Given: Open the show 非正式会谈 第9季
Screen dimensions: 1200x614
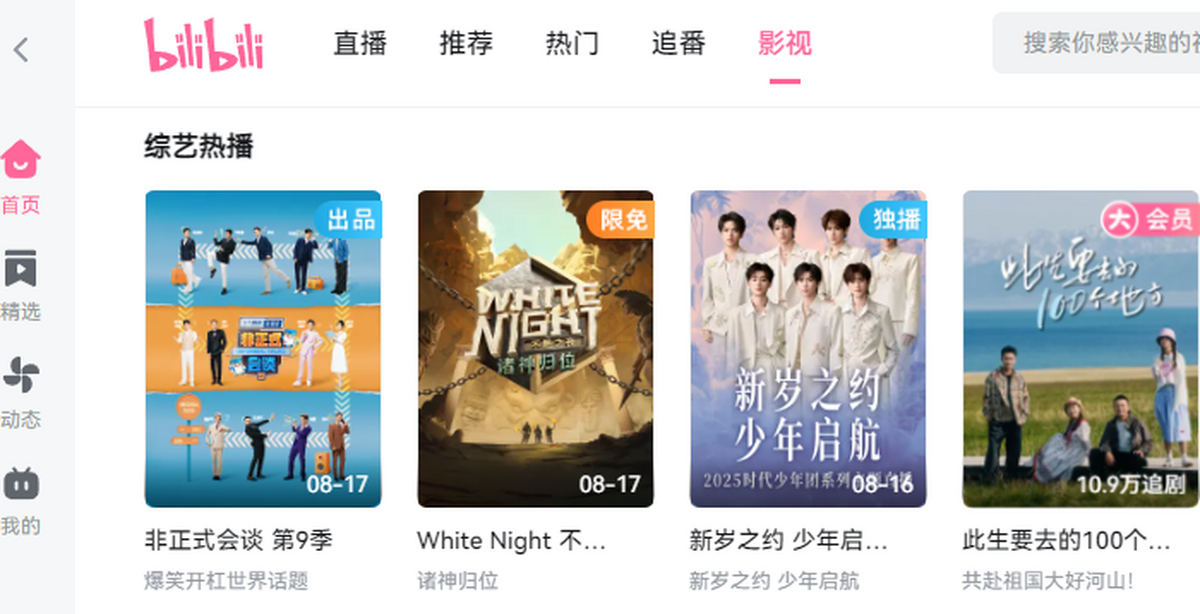Looking at the screenshot, I should 263,349.
